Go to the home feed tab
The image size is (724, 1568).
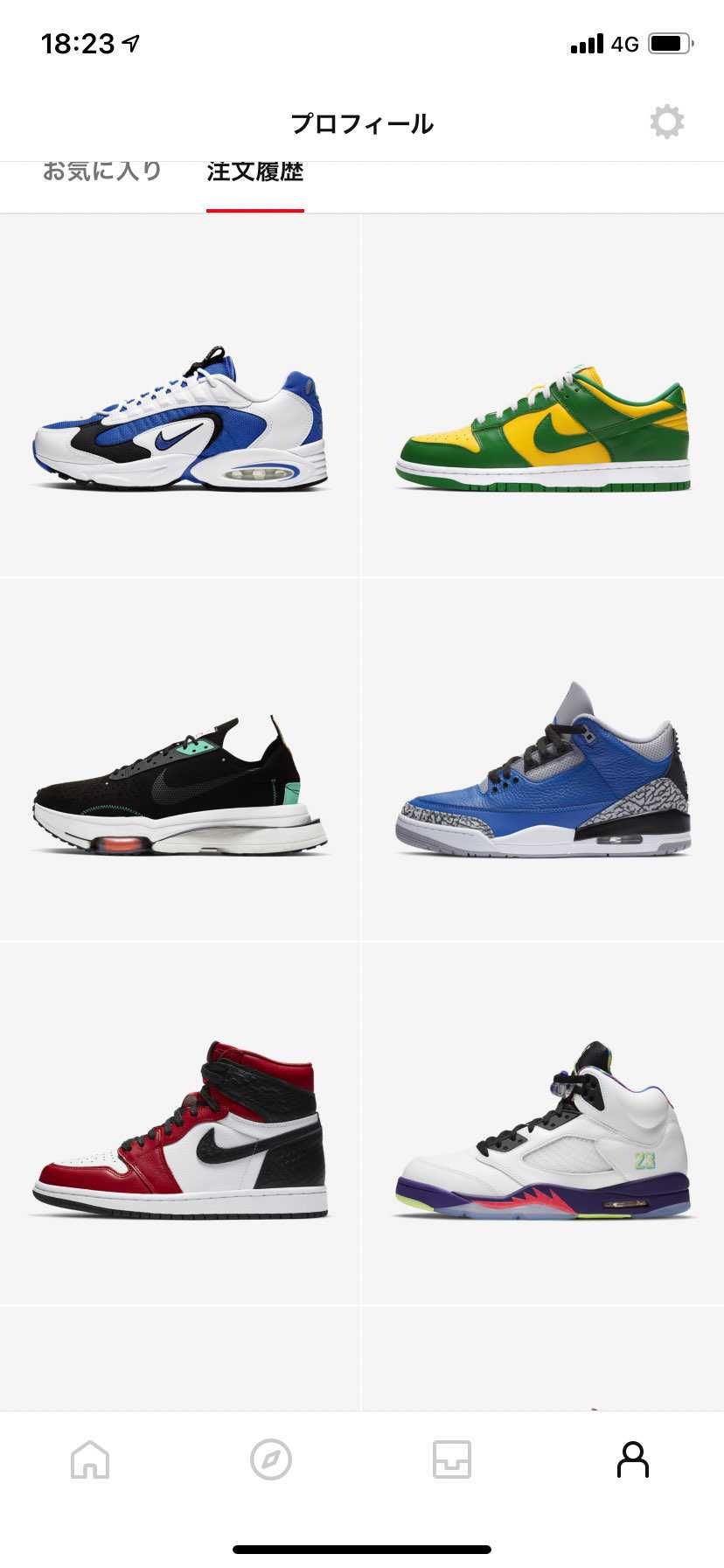coord(90,1459)
